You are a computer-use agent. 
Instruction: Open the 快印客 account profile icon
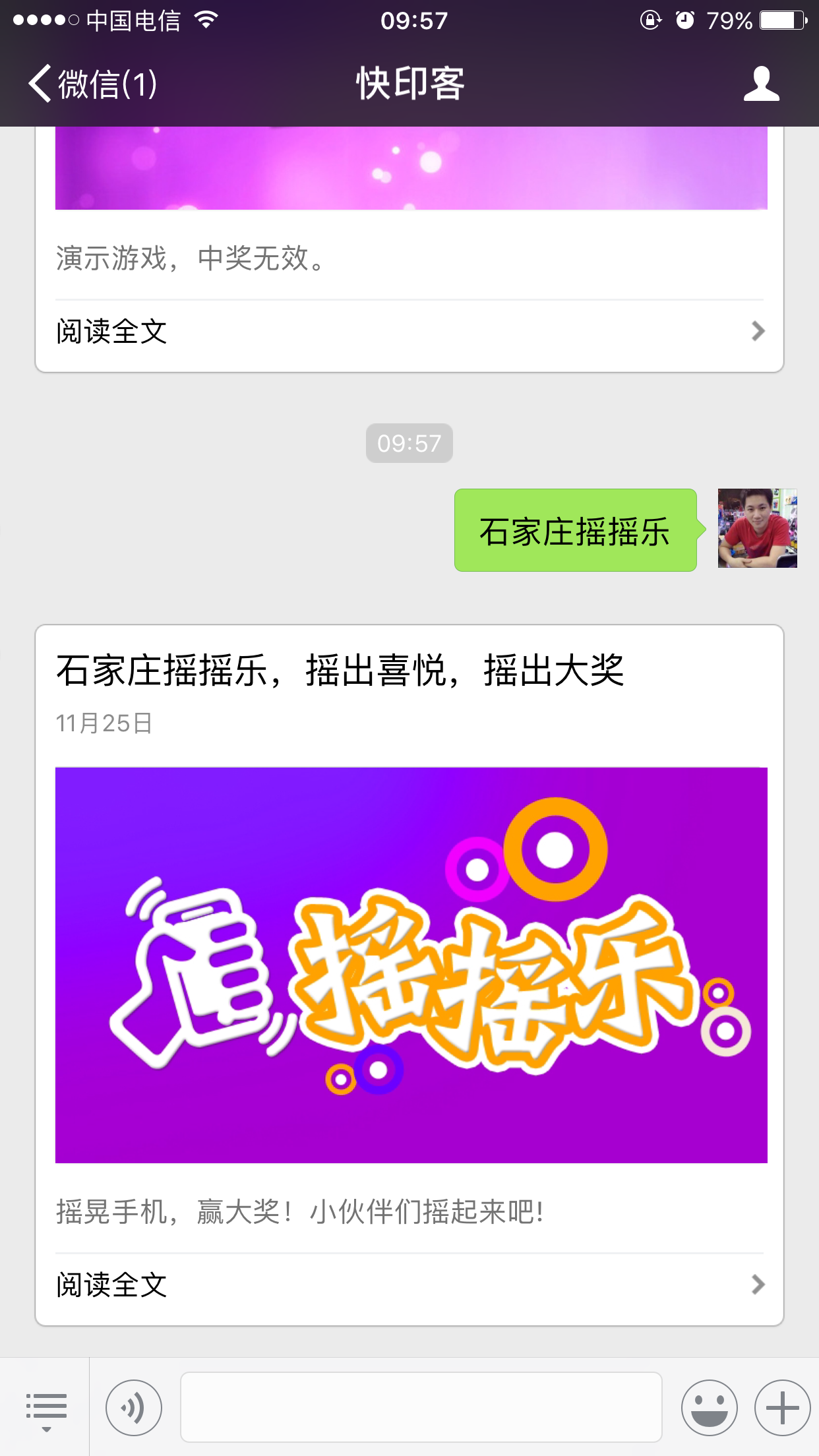(x=761, y=84)
